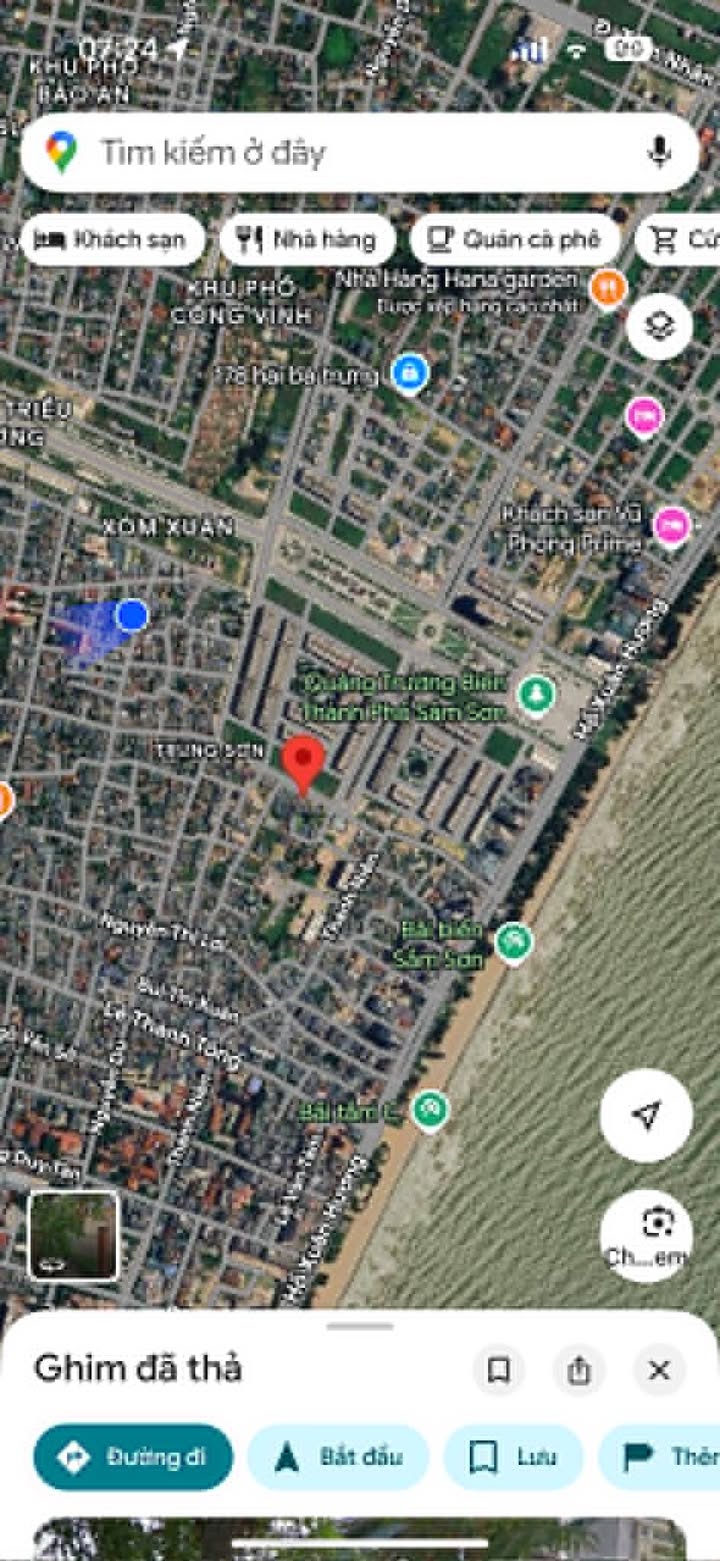Get directions with Đường đi

click(x=133, y=1457)
